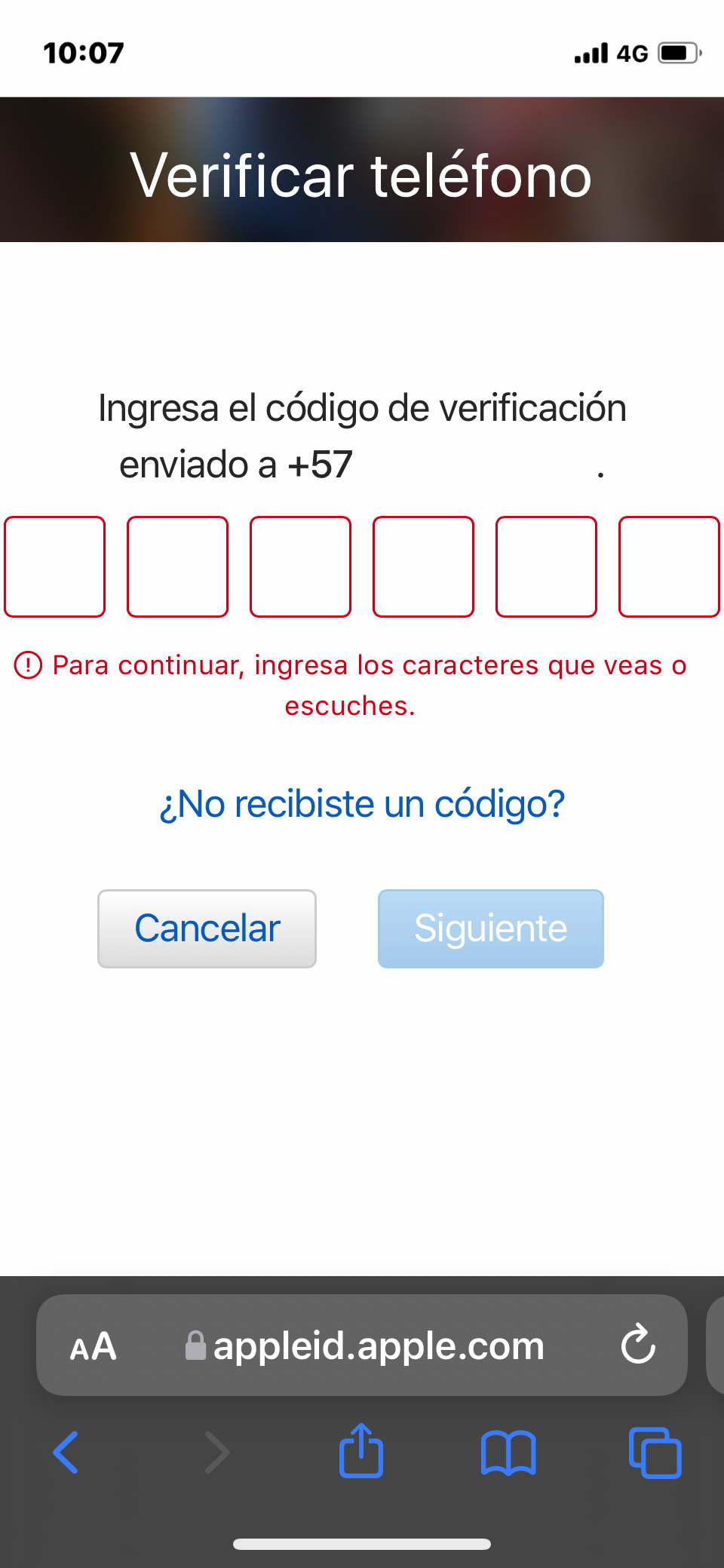Open the AA text size menu
Viewport: 724px width, 1568px height.
tap(94, 1346)
